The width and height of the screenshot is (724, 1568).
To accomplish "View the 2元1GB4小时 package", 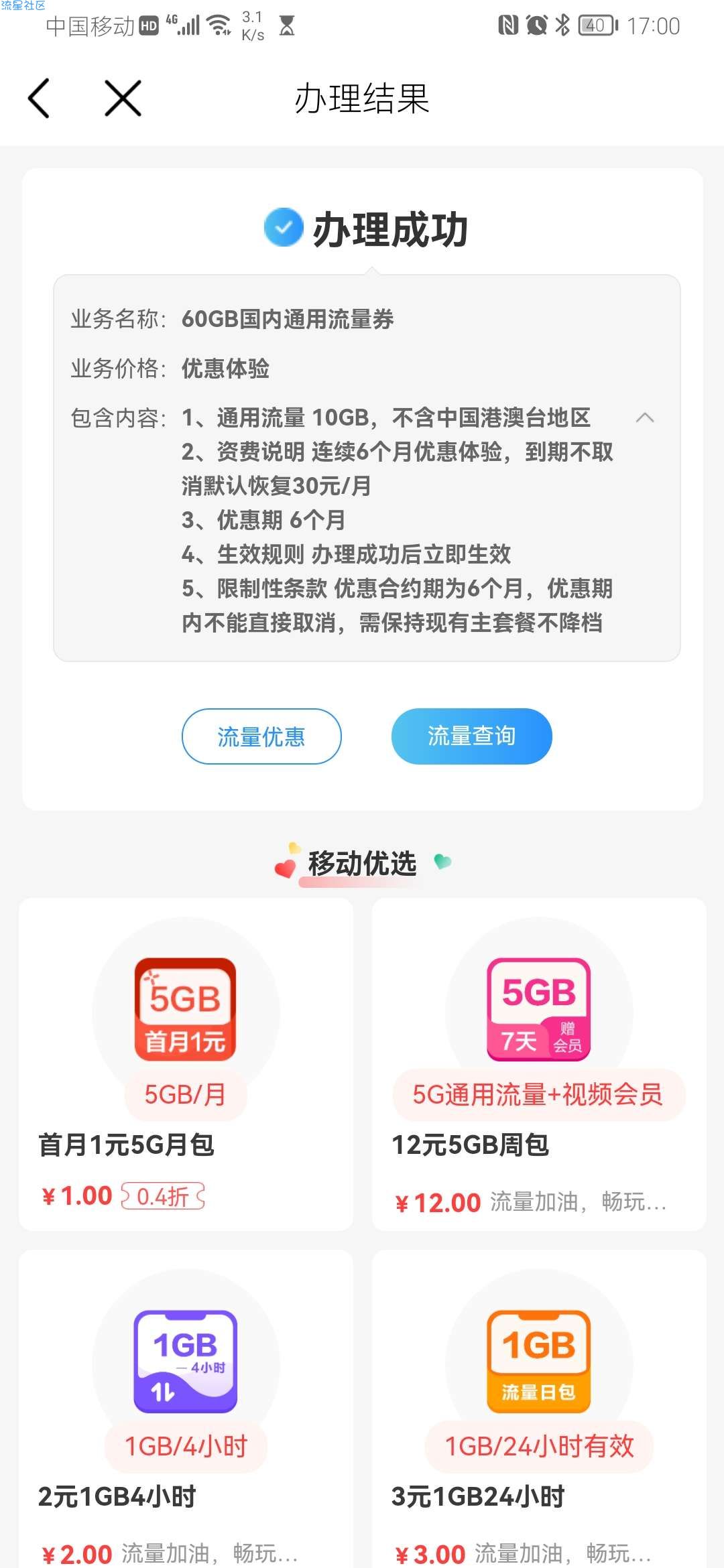I will 186,1409.
